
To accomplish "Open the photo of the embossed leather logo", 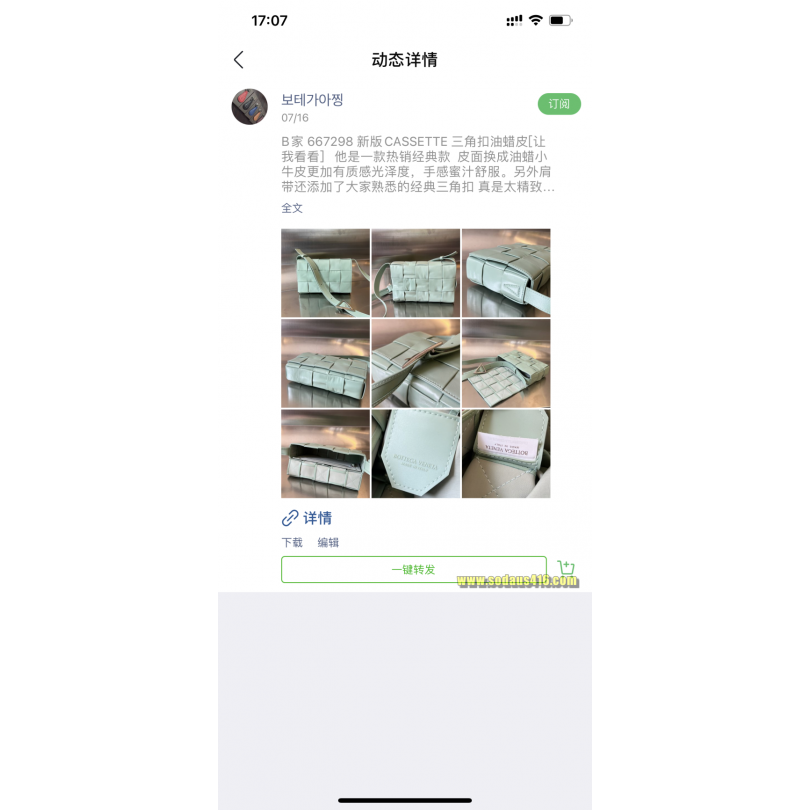I will click(415, 453).
